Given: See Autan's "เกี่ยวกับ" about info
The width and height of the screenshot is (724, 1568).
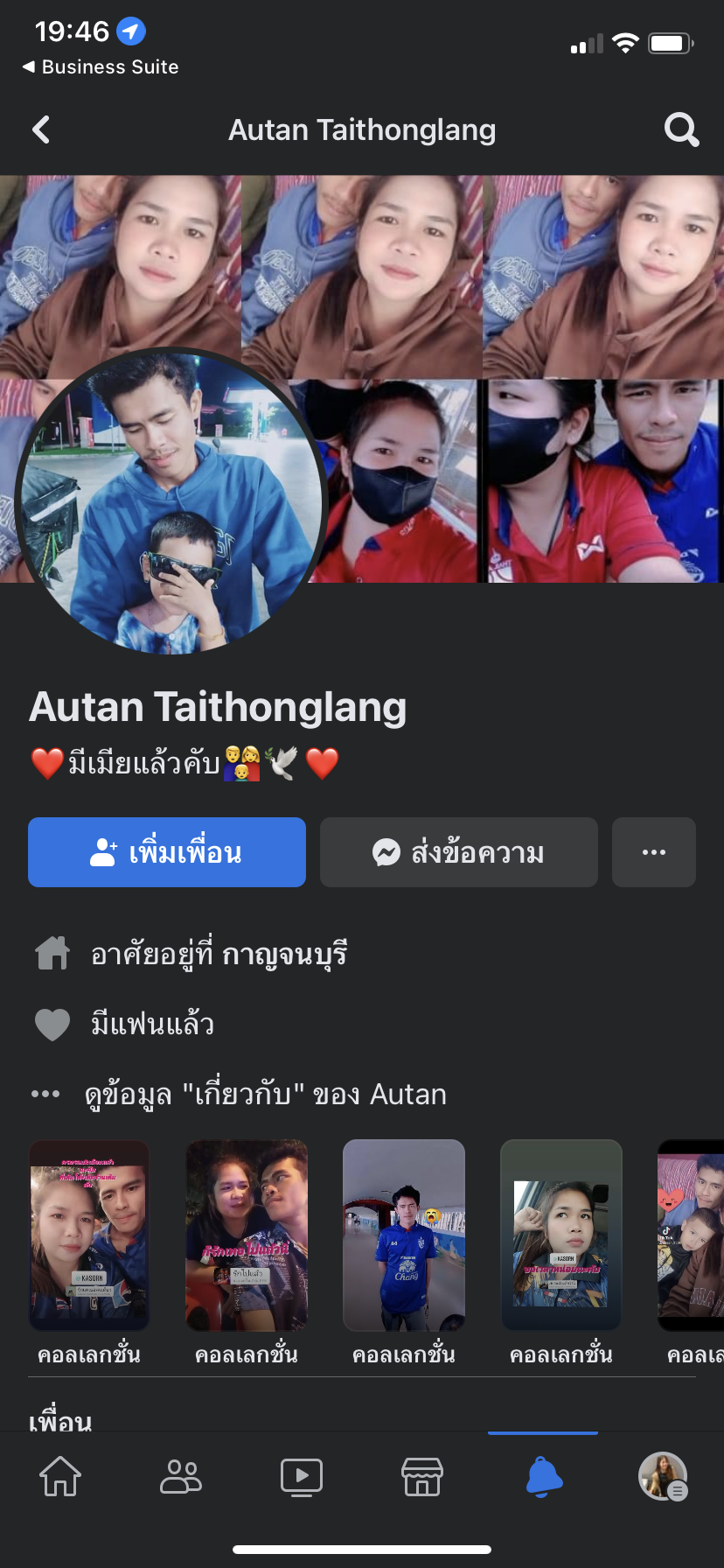Looking at the screenshot, I should (265, 1095).
